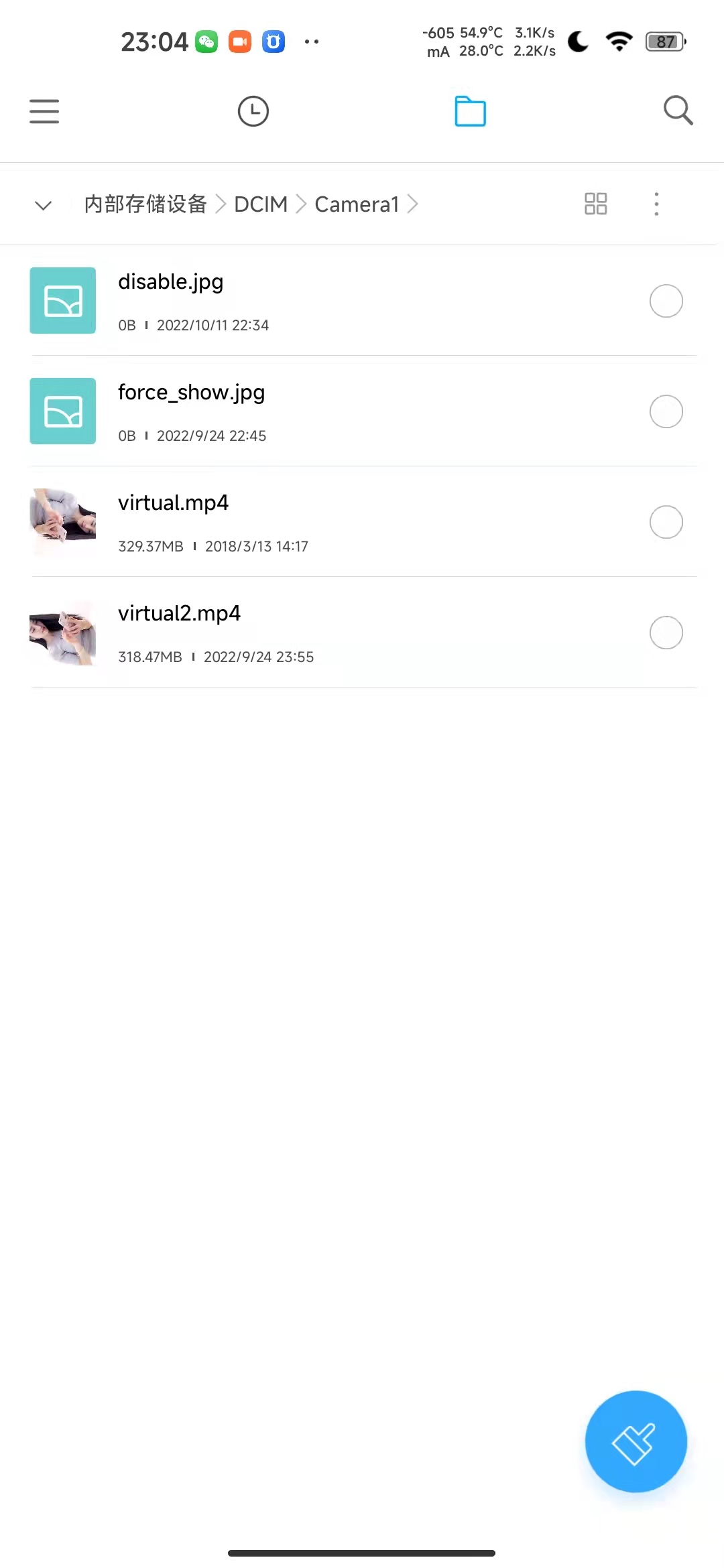Screen dimensions: 724x1568
Task: Open the search magnifier
Action: [678, 111]
